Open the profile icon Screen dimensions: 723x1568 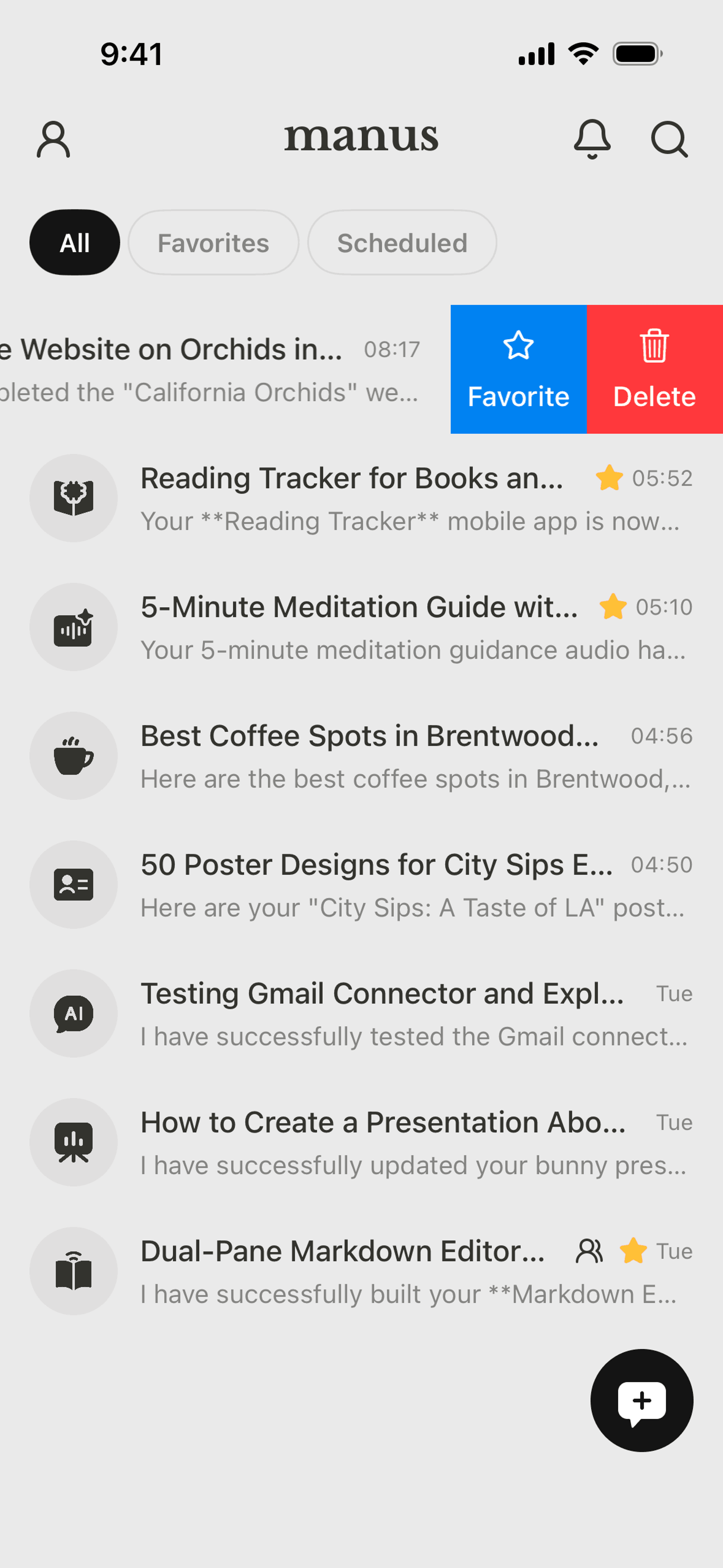[53, 139]
